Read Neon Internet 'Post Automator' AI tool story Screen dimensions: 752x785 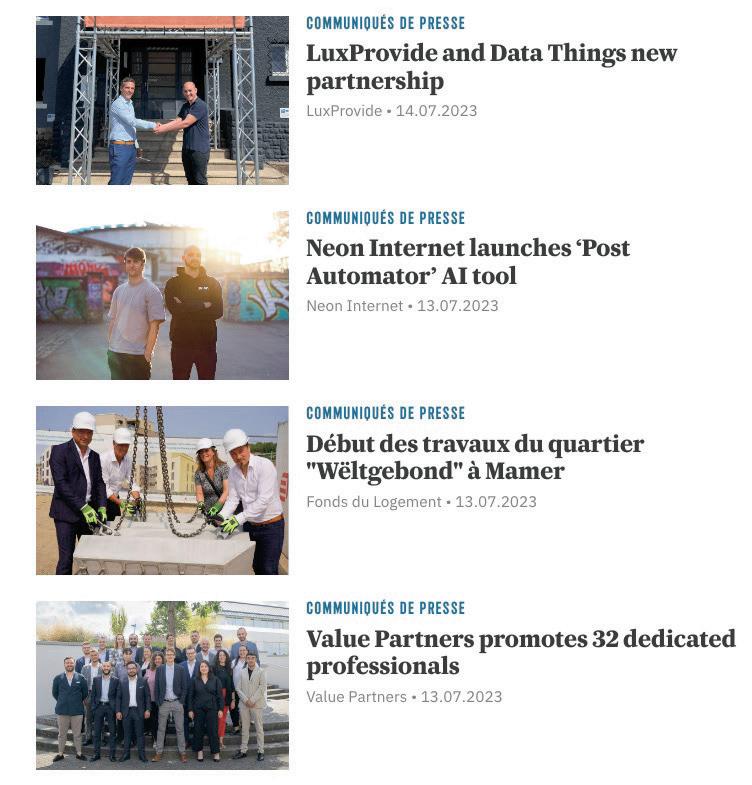(468, 262)
